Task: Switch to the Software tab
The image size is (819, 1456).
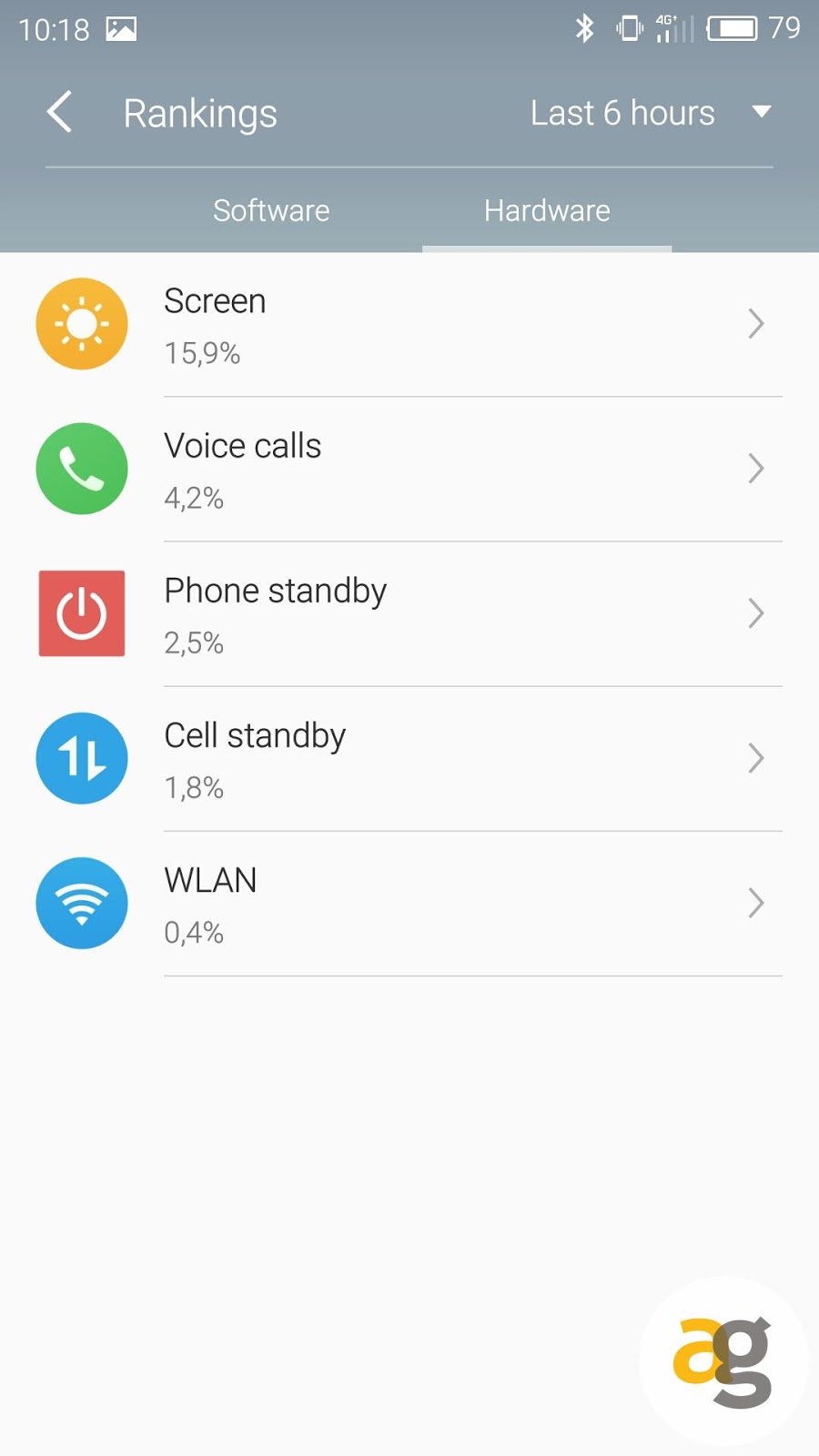Action: click(x=271, y=210)
